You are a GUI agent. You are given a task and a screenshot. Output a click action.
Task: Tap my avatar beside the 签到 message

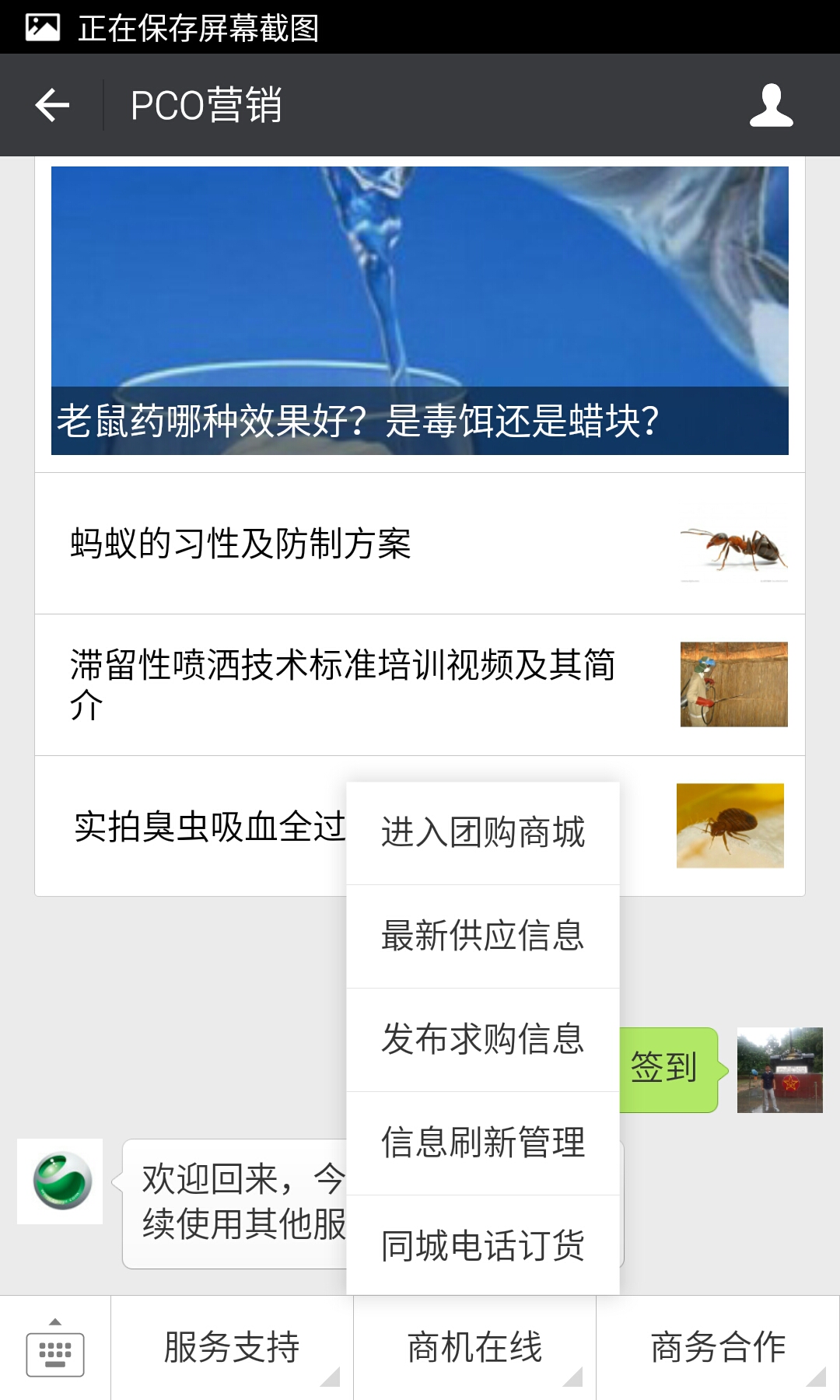point(779,1070)
